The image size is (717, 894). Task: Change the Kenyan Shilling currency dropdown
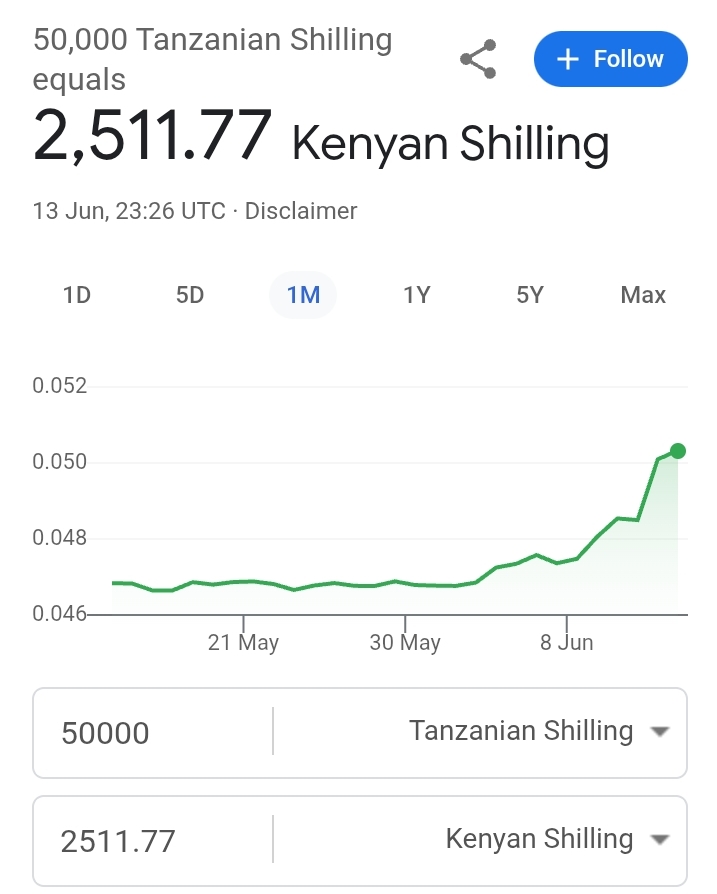pos(555,840)
